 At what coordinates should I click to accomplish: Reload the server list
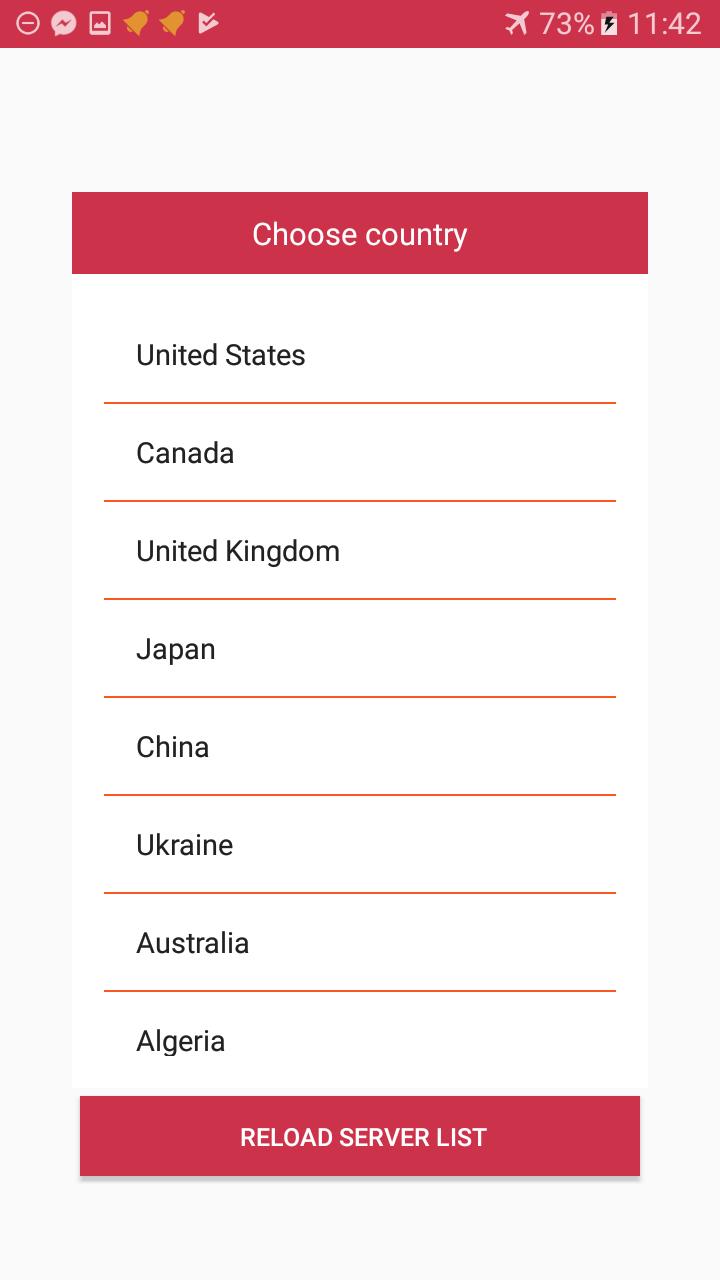coord(360,1136)
